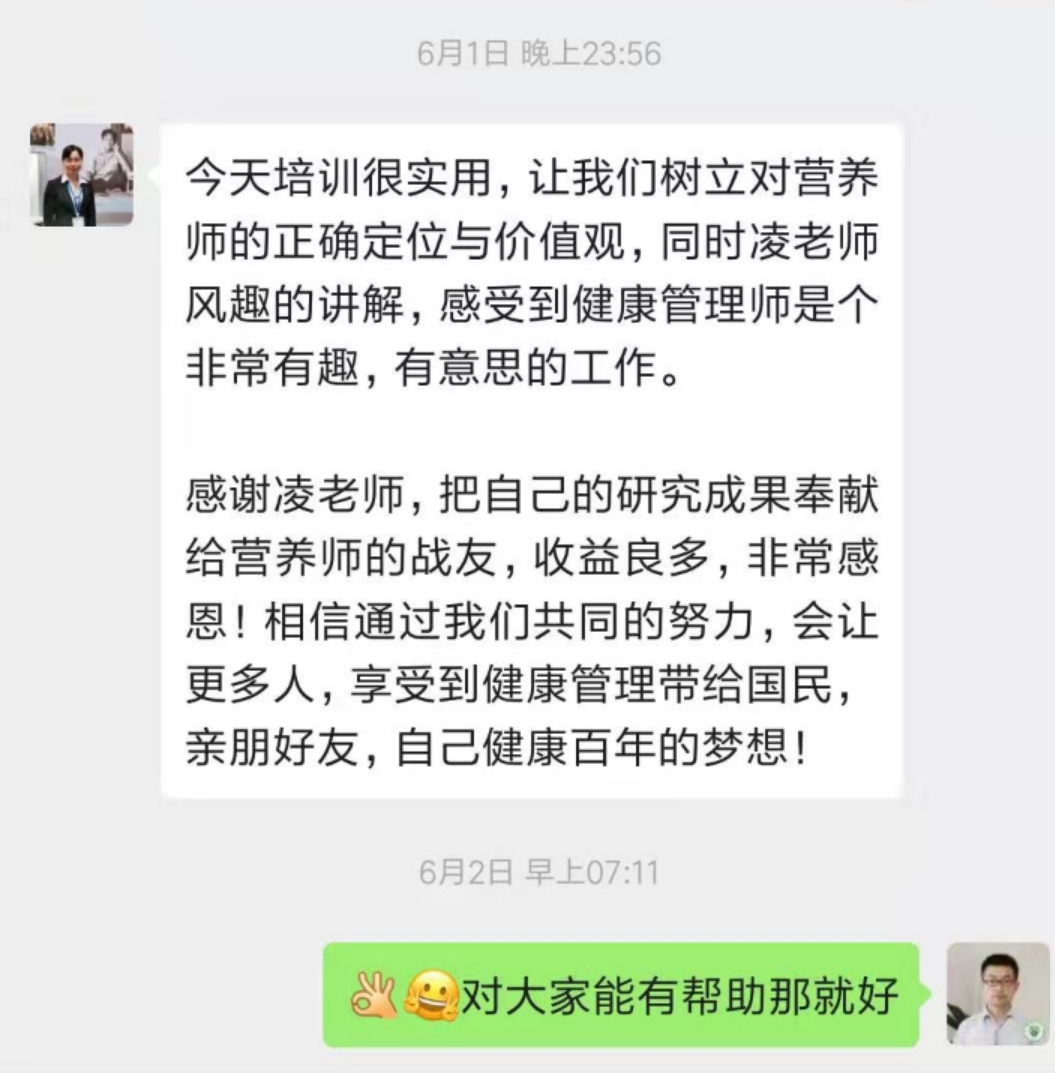Open the sender's avatar beside the green message
The height and width of the screenshot is (1073, 1055).
(997, 993)
